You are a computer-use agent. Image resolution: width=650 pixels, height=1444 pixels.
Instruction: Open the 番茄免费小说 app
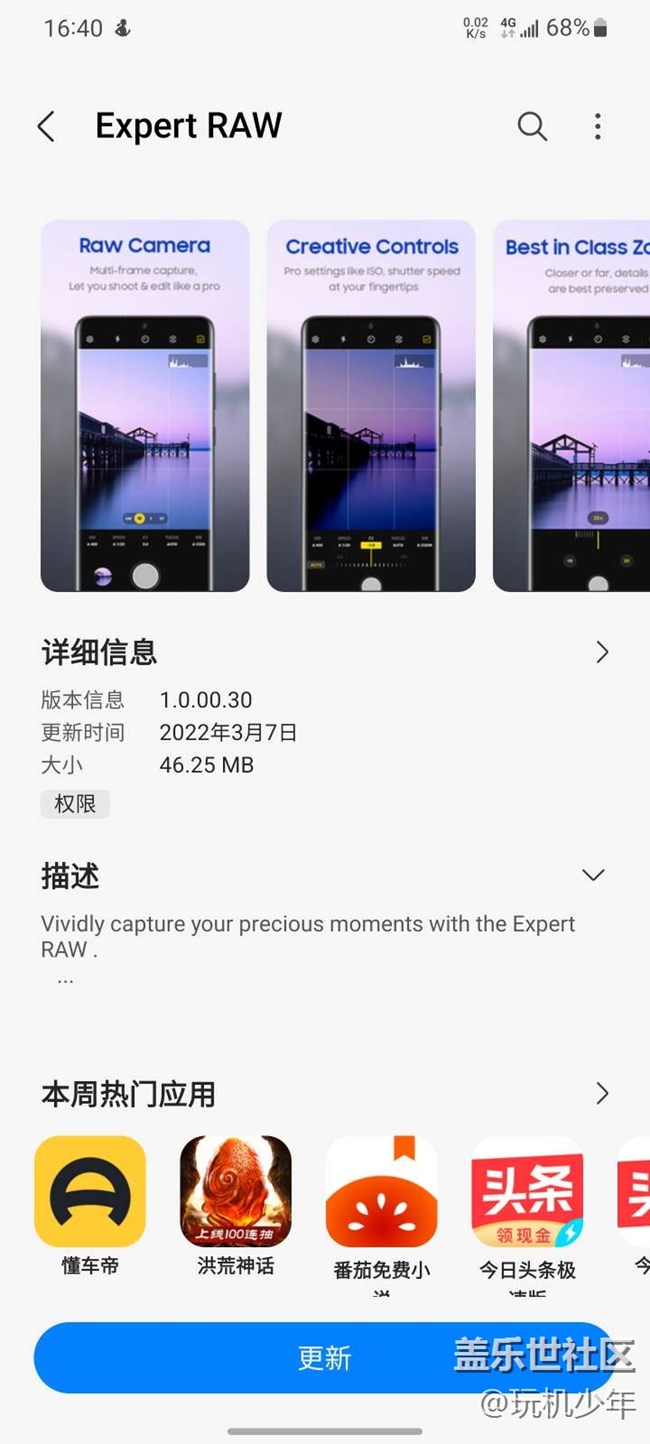tap(382, 1191)
